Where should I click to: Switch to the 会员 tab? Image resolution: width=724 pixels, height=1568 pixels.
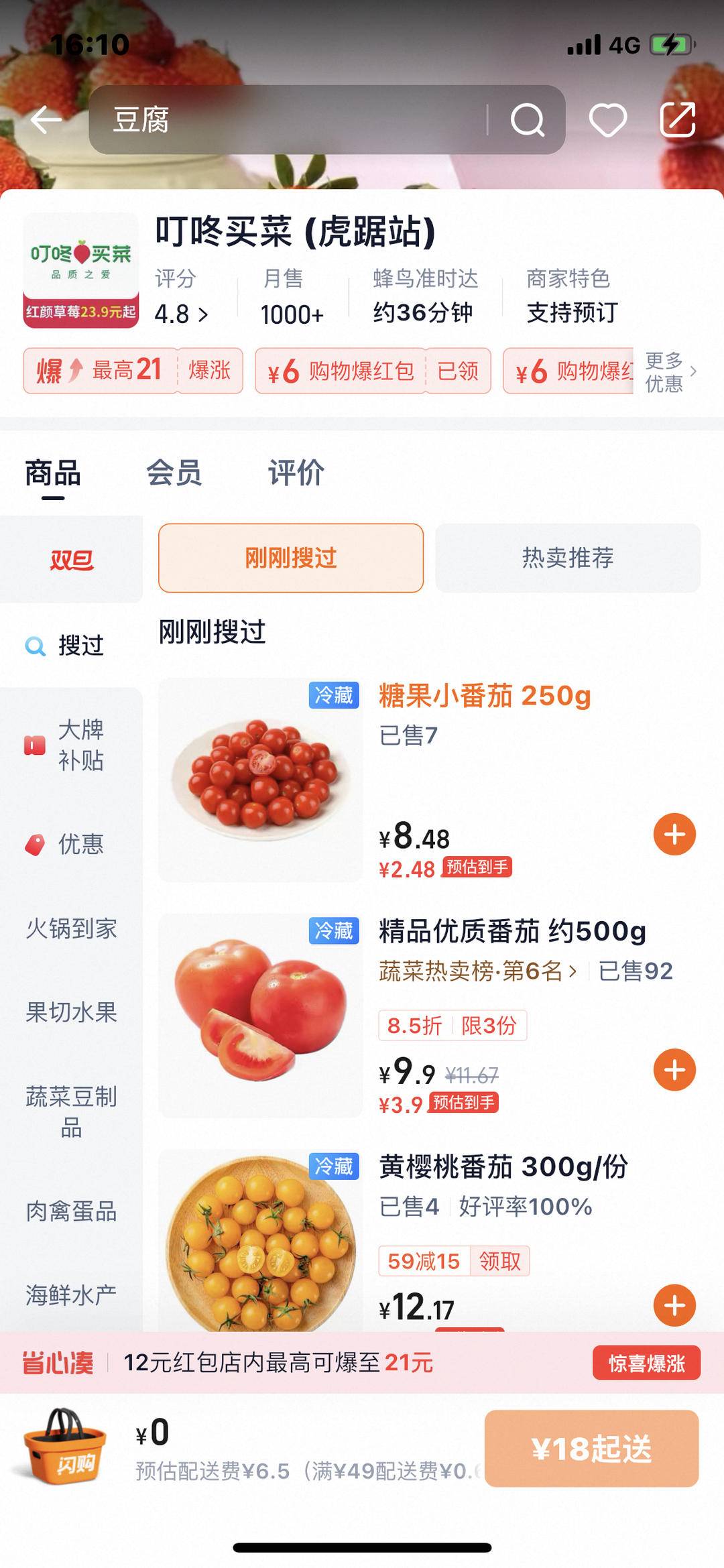(x=174, y=473)
